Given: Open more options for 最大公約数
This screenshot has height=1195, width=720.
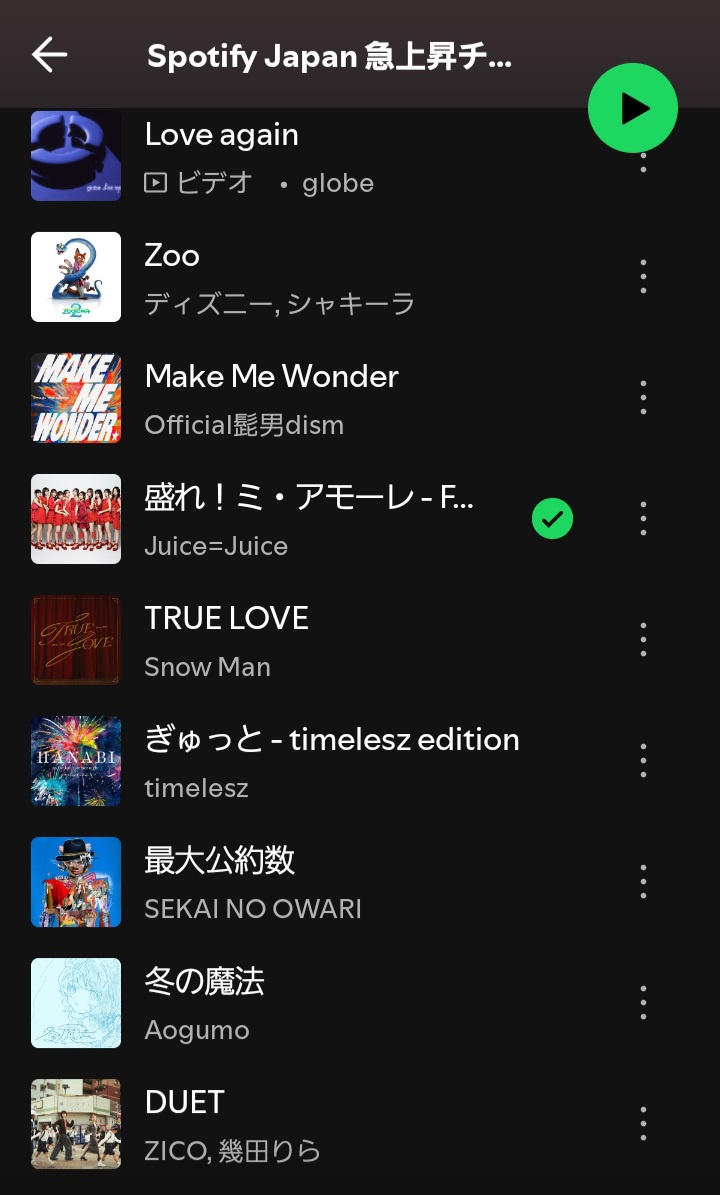Looking at the screenshot, I should [643, 881].
